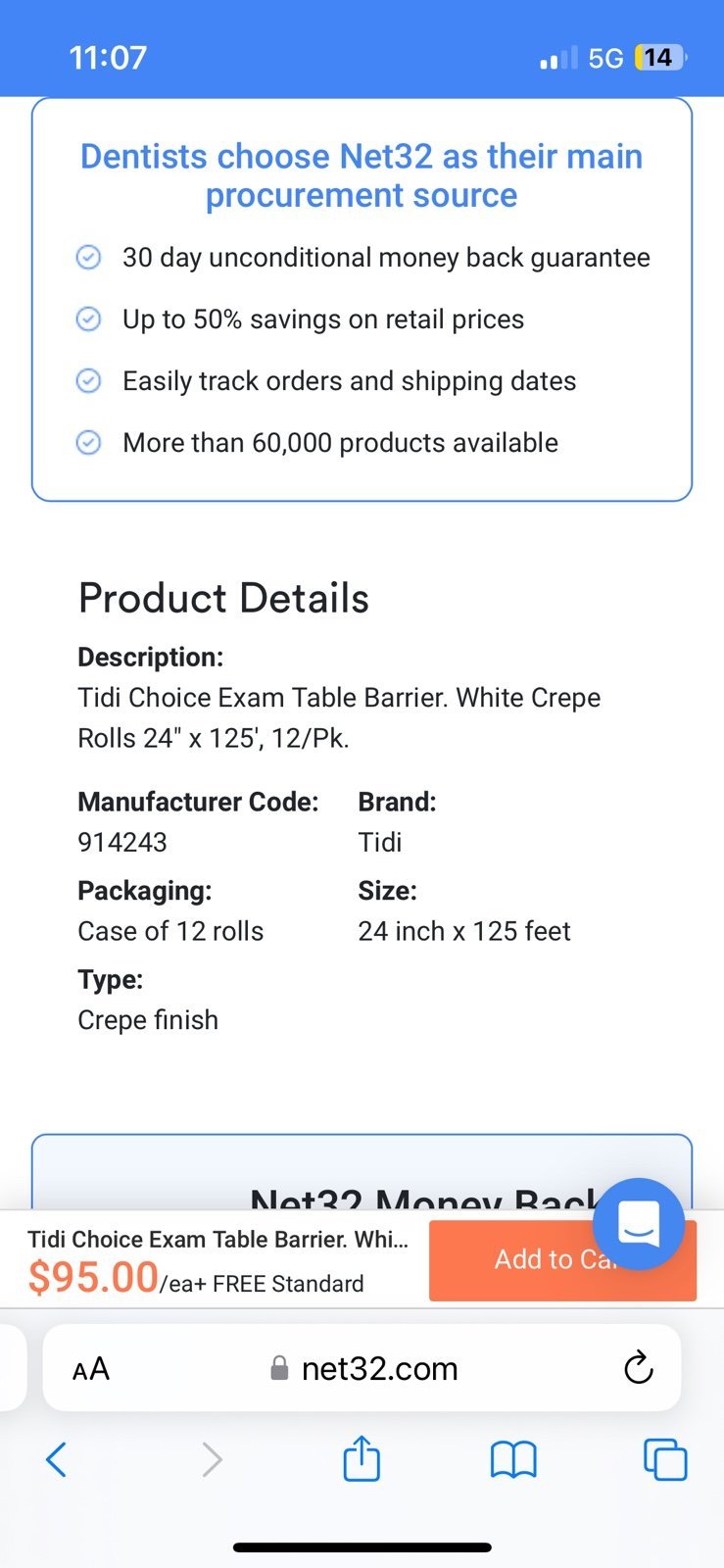Share this page

tap(362, 1457)
